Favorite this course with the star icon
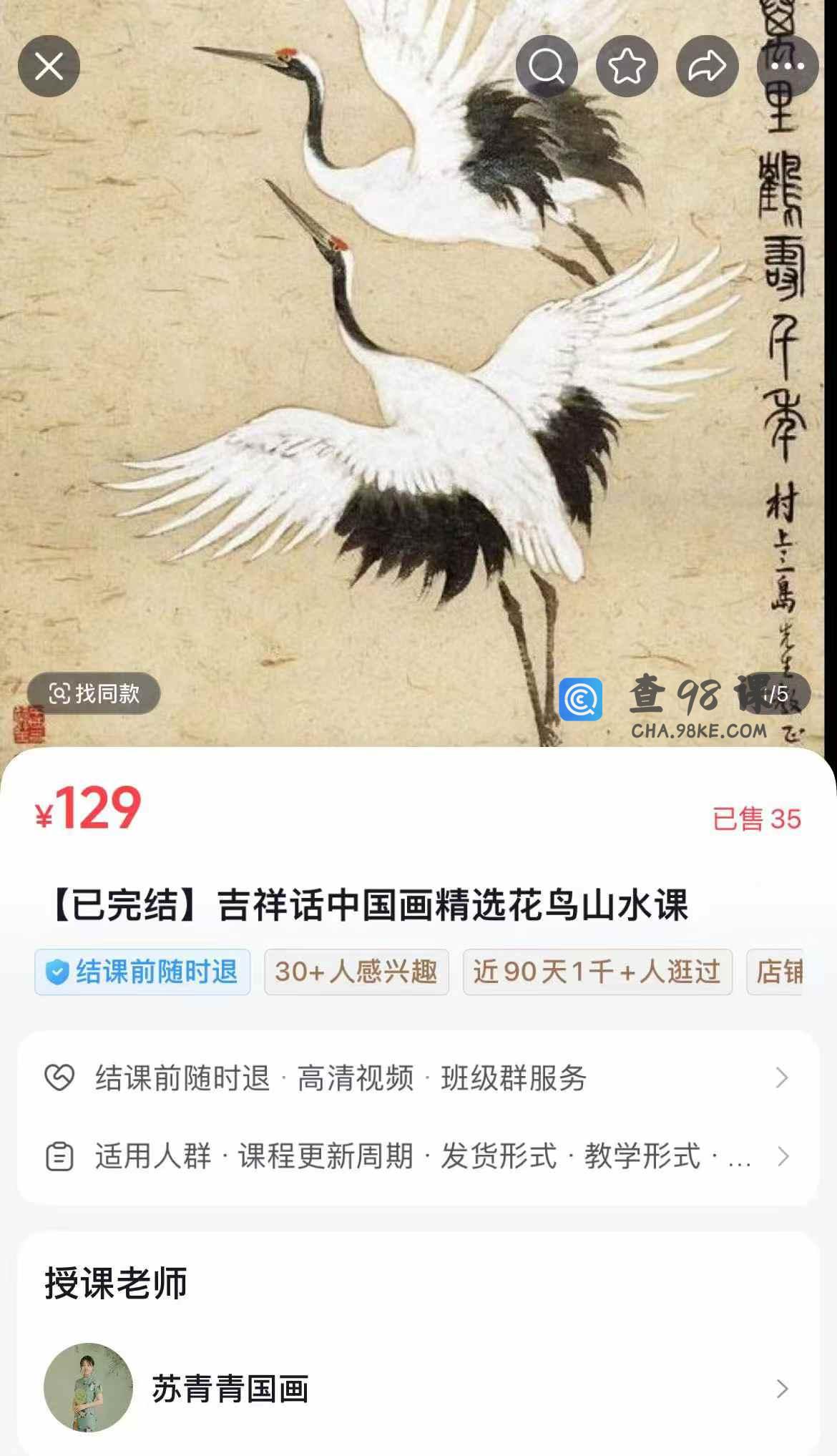The width and height of the screenshot is (837, 1456). pos(627,67)
